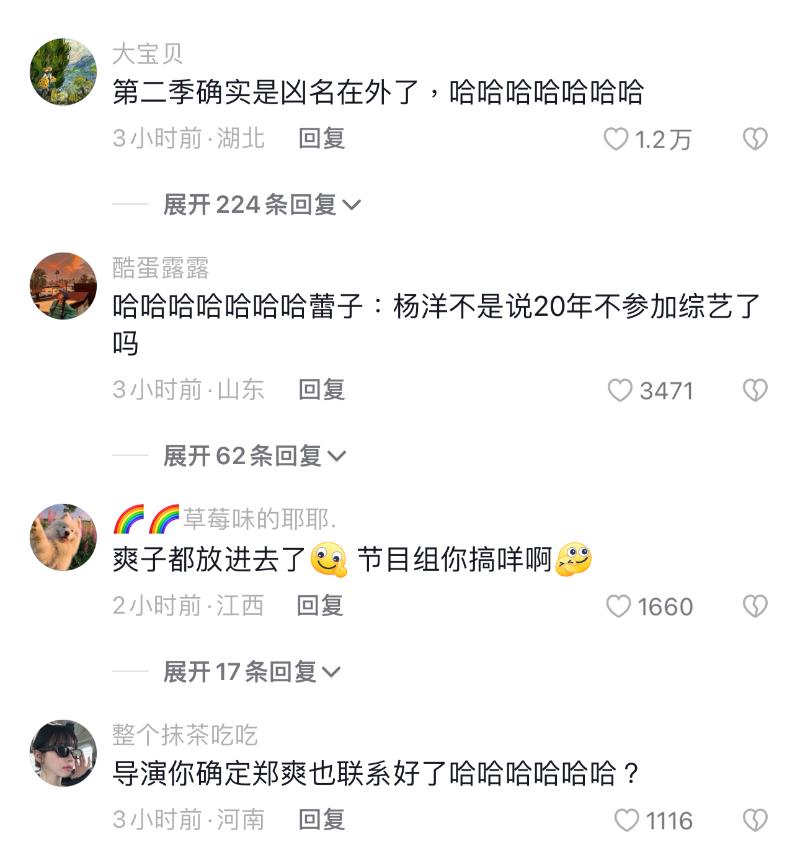Open 草莓味的耶耶's dog avatar

(x=64, y=537)
